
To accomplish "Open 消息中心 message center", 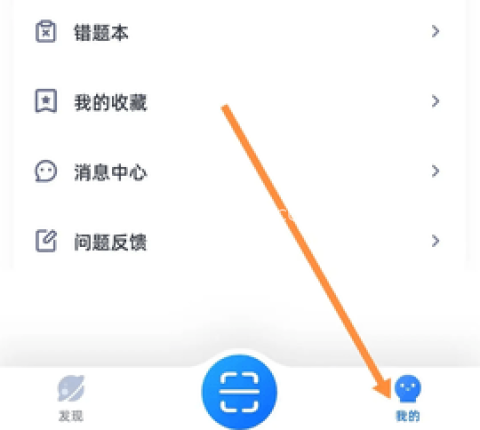I will 238,171.
